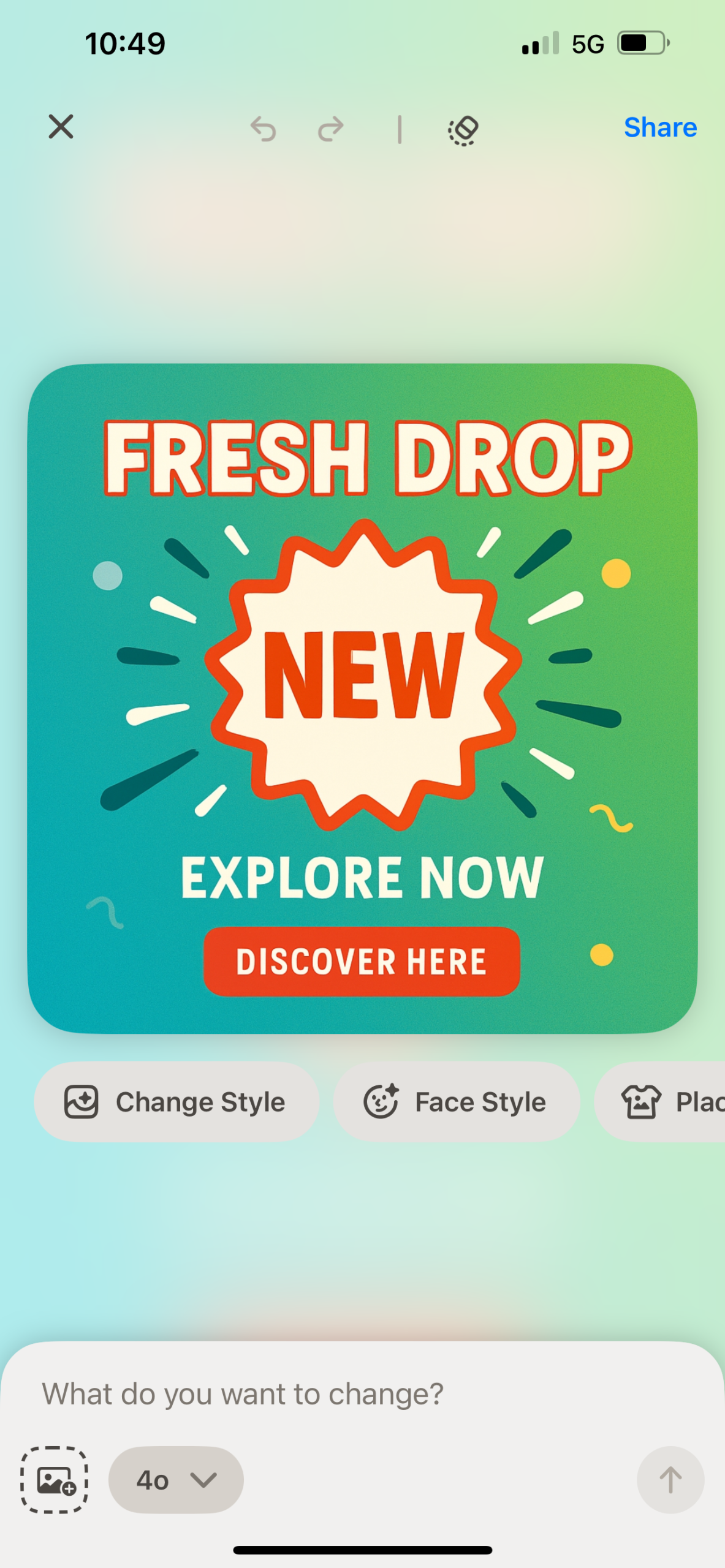Close the image editor

pyautogui.click(x=61, y=127)
